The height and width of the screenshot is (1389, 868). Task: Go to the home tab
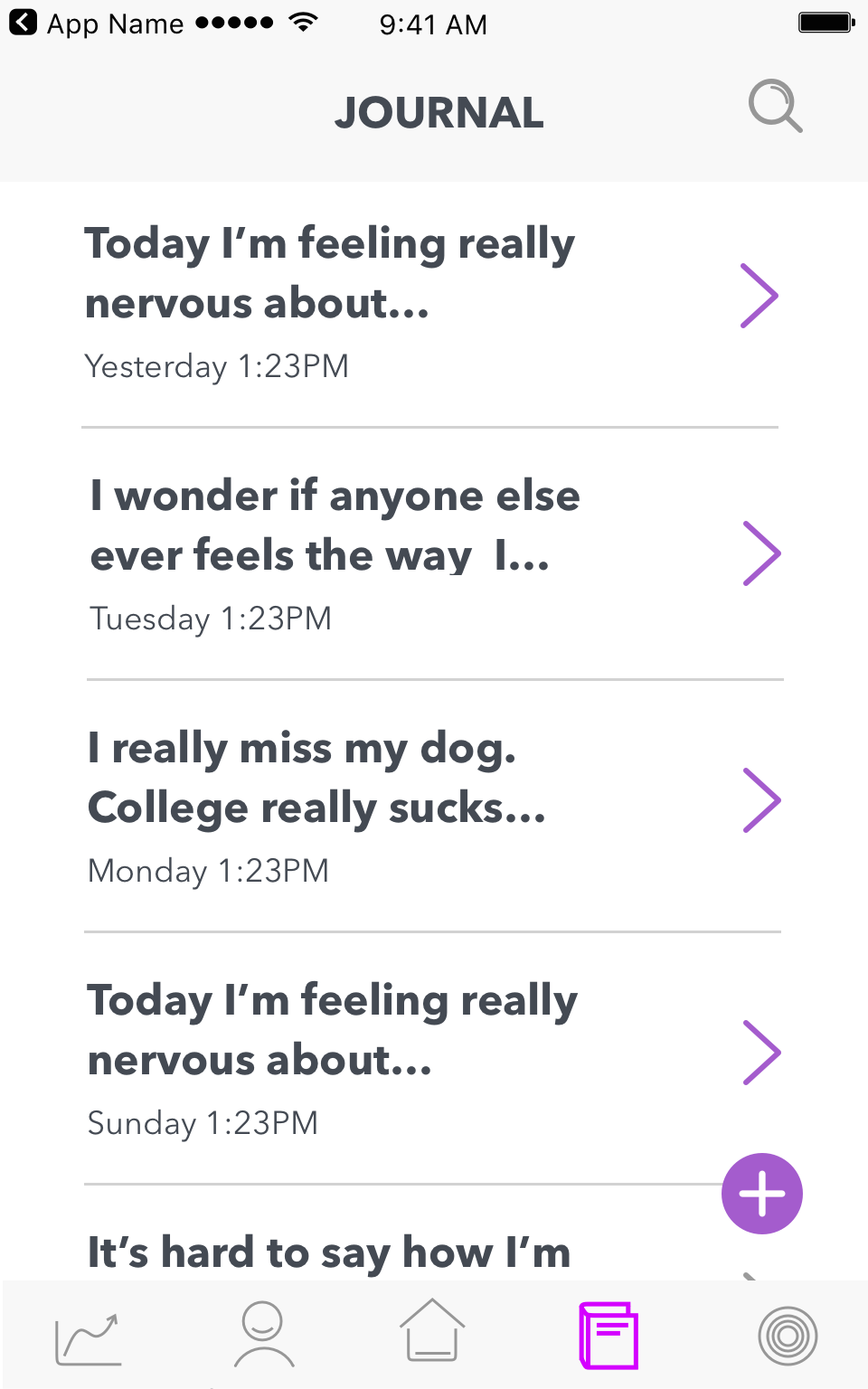click(432, 1330)
